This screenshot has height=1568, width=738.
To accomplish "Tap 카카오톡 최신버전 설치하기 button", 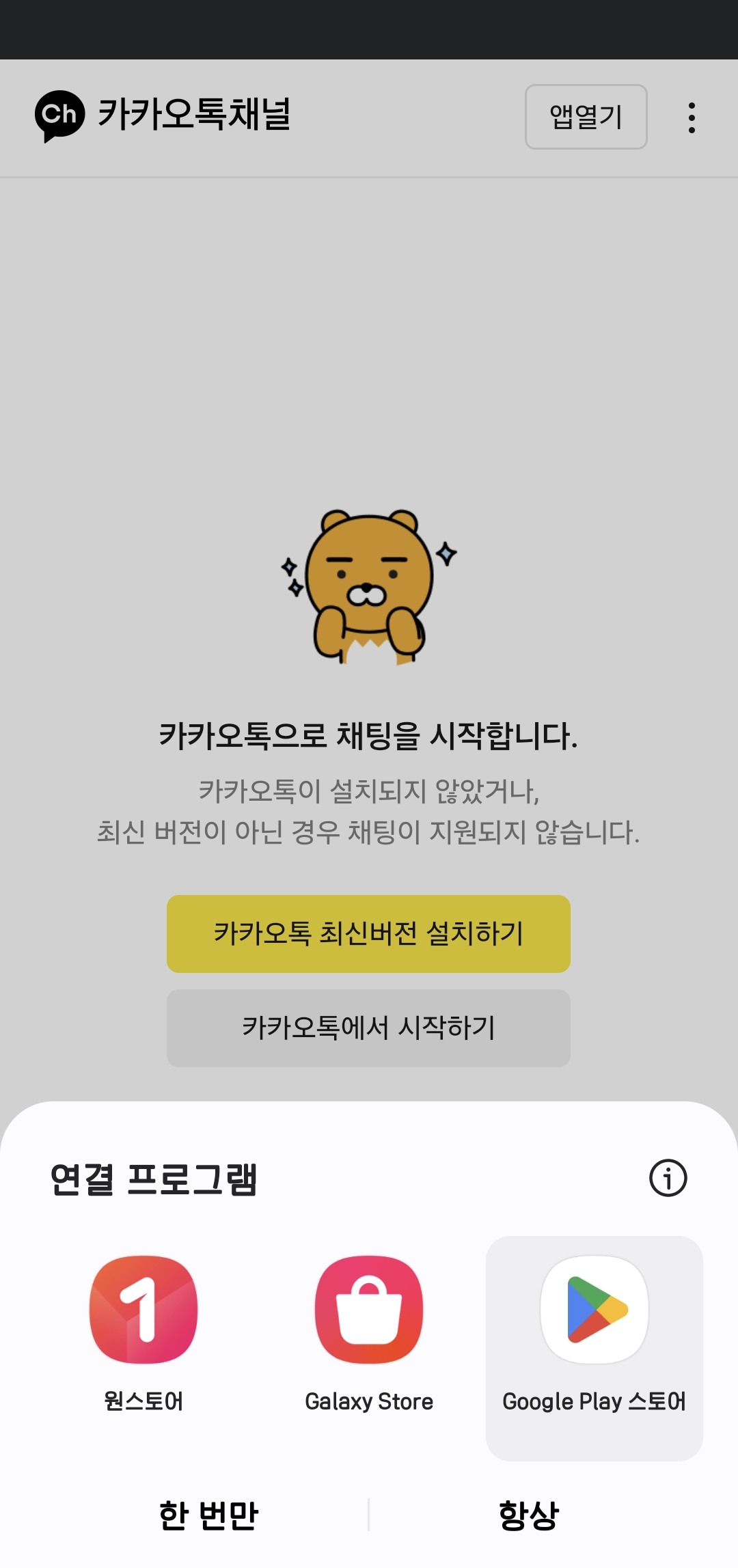I will [x=368, y=933].
